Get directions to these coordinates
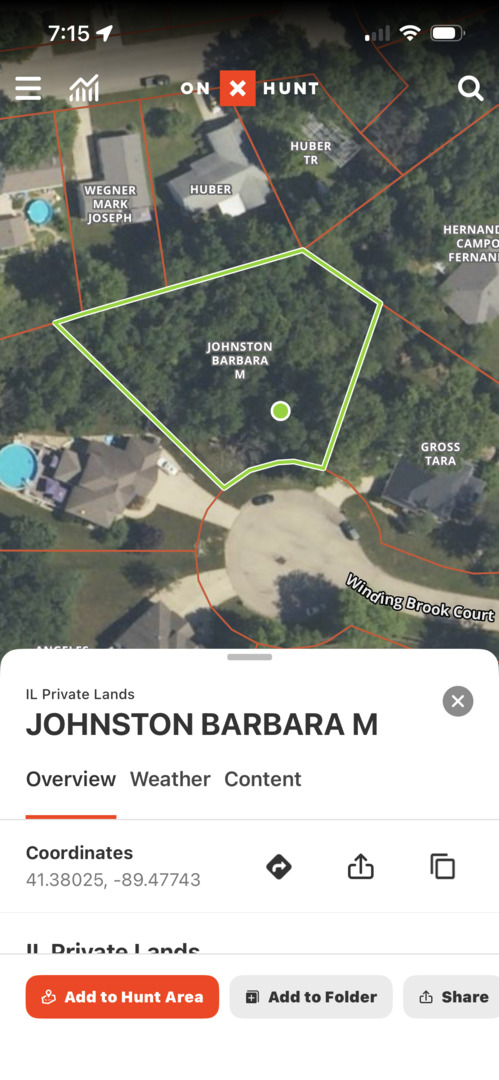The width and height of the screenshot is (499, 1080). 278,866
